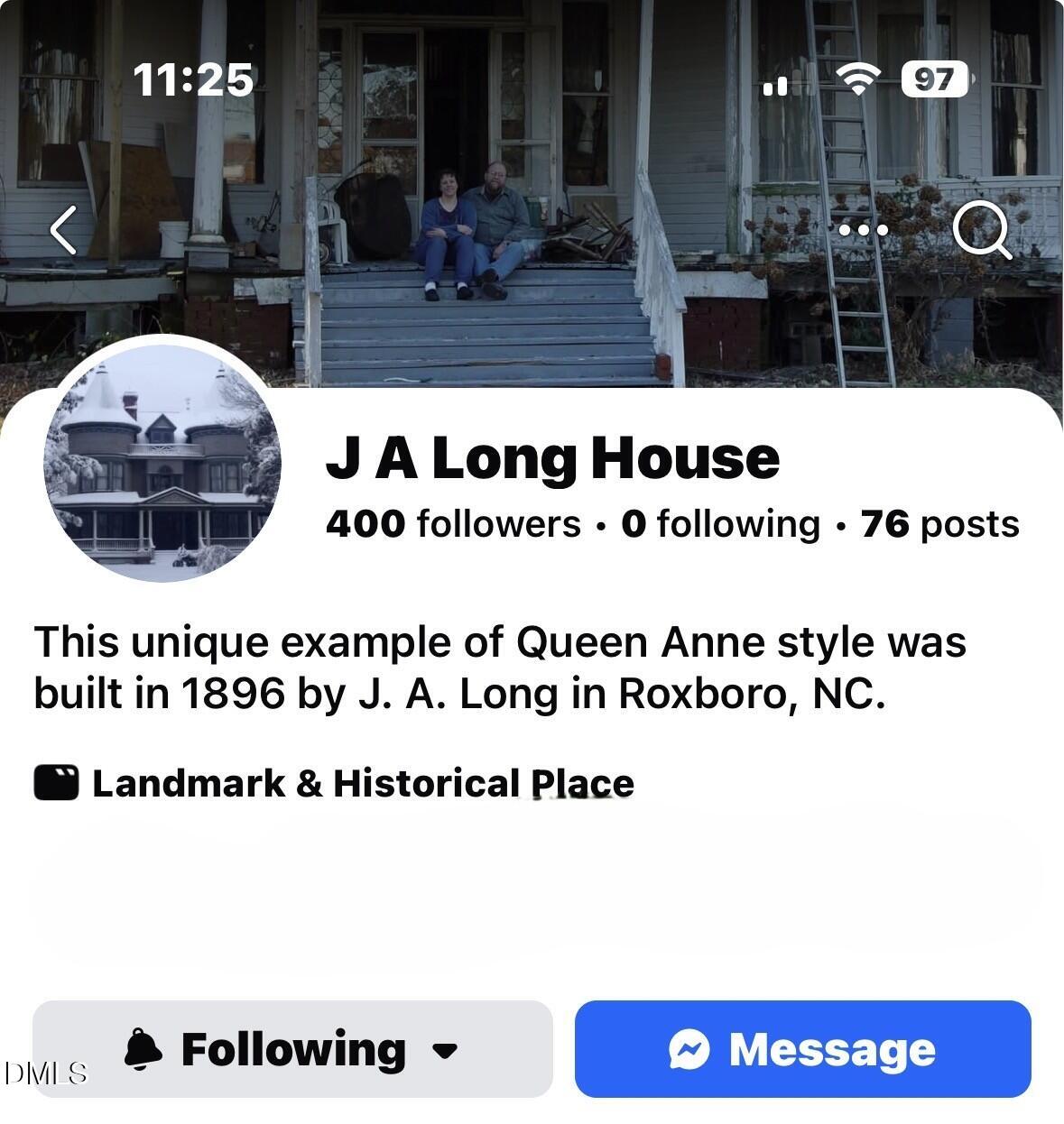Search within J A Long House page

[x=981, y=230]
